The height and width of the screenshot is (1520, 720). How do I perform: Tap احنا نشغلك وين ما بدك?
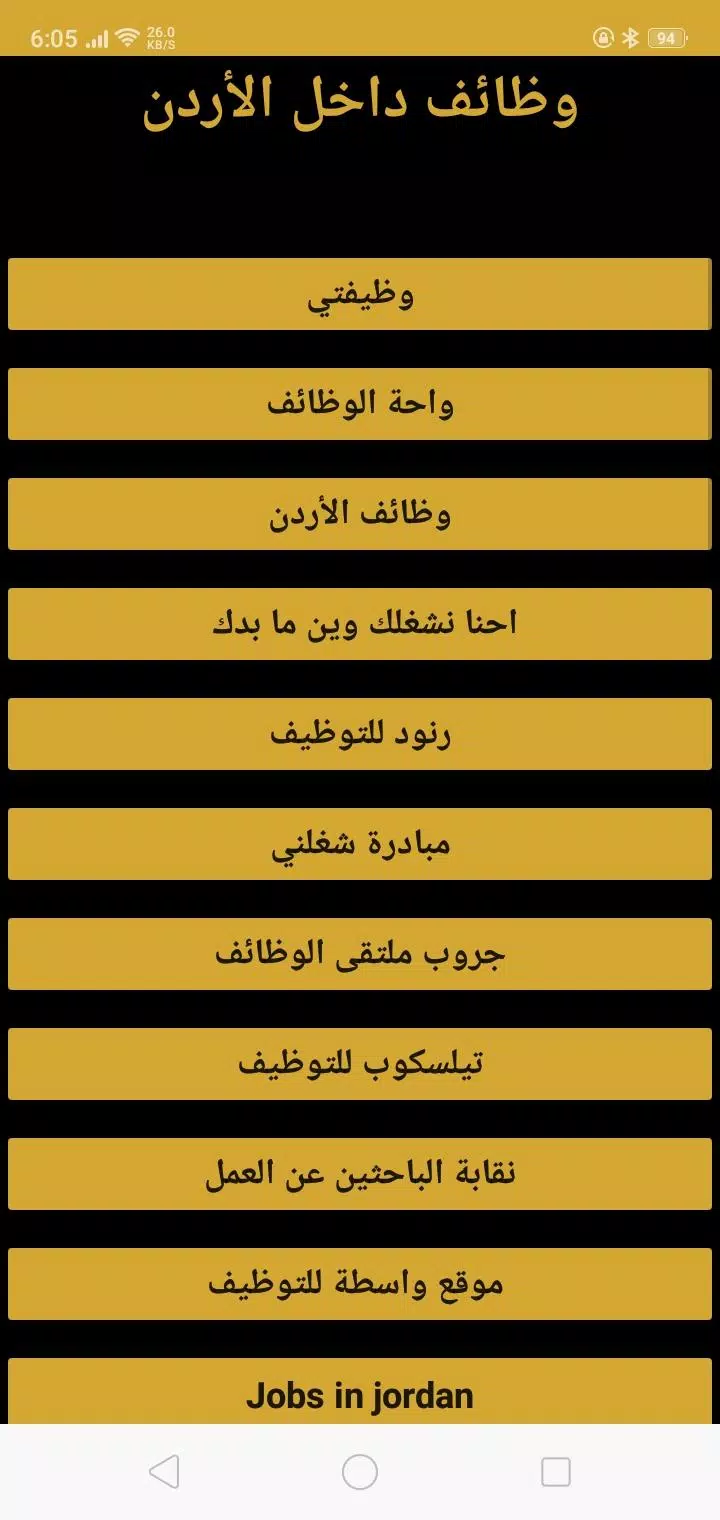[360, 624]
